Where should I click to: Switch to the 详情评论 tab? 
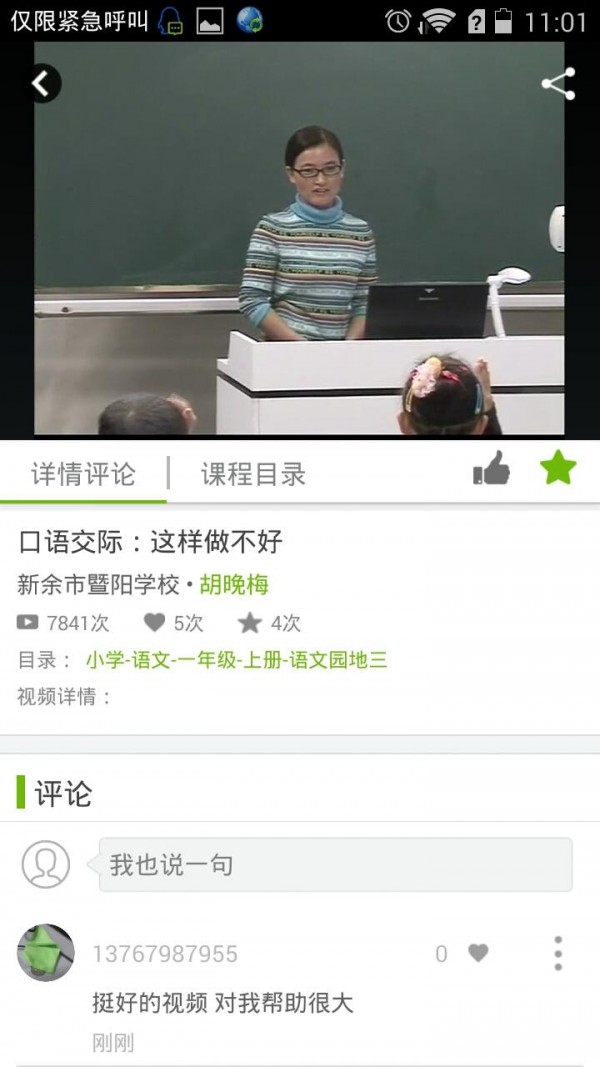pos(83,473)
